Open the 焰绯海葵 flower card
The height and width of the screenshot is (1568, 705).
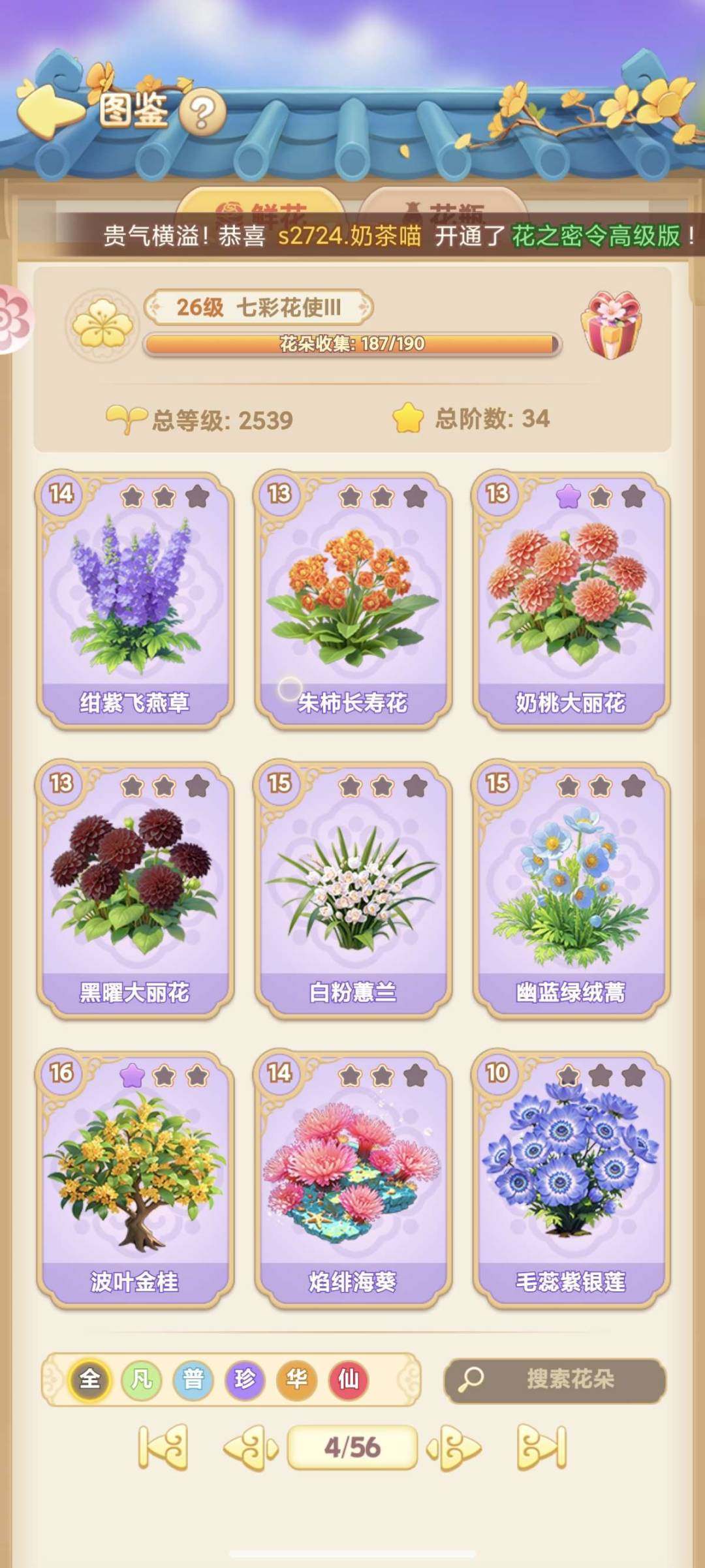coord(353,1179)
